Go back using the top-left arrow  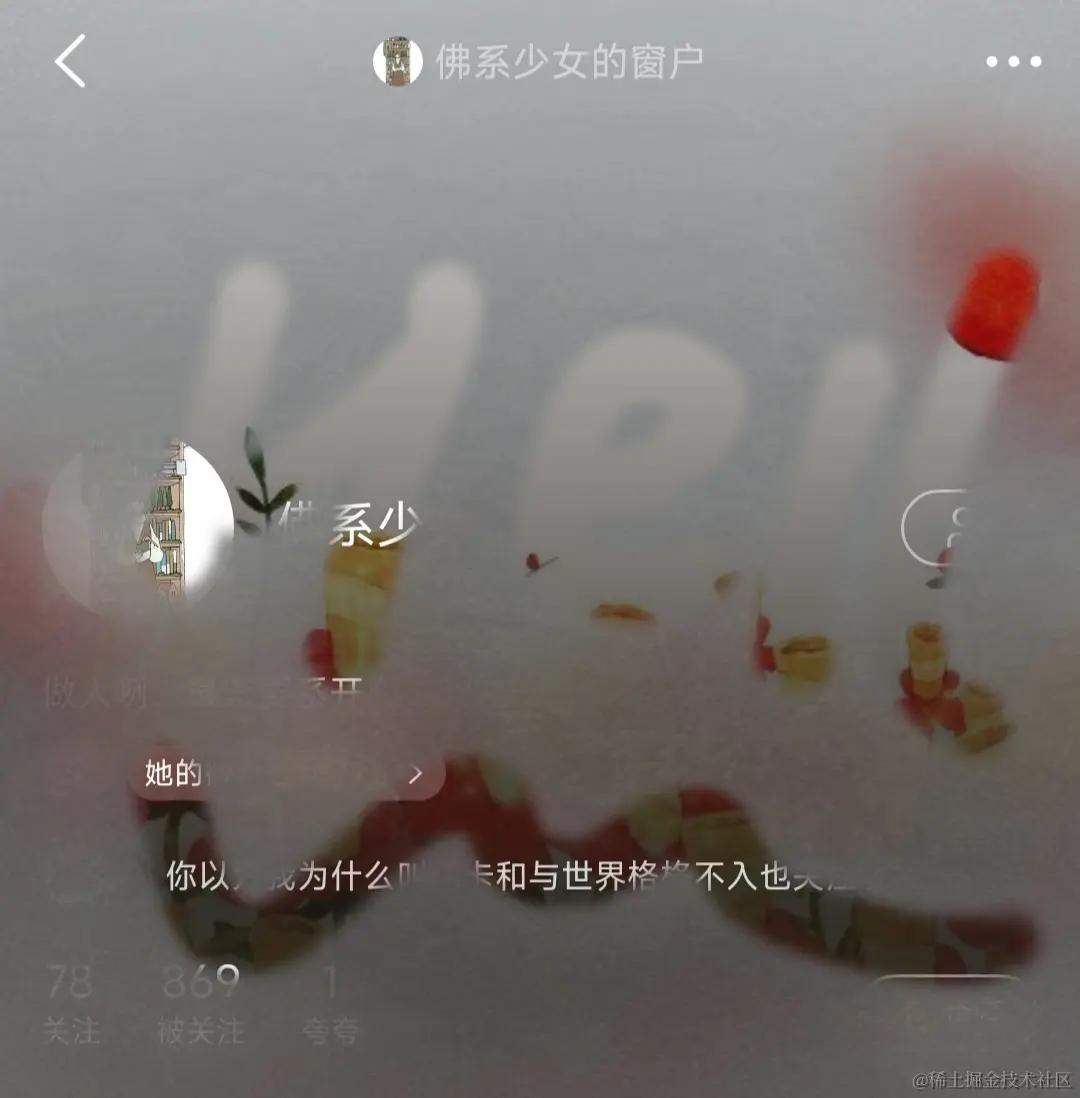tap(70, 61)
